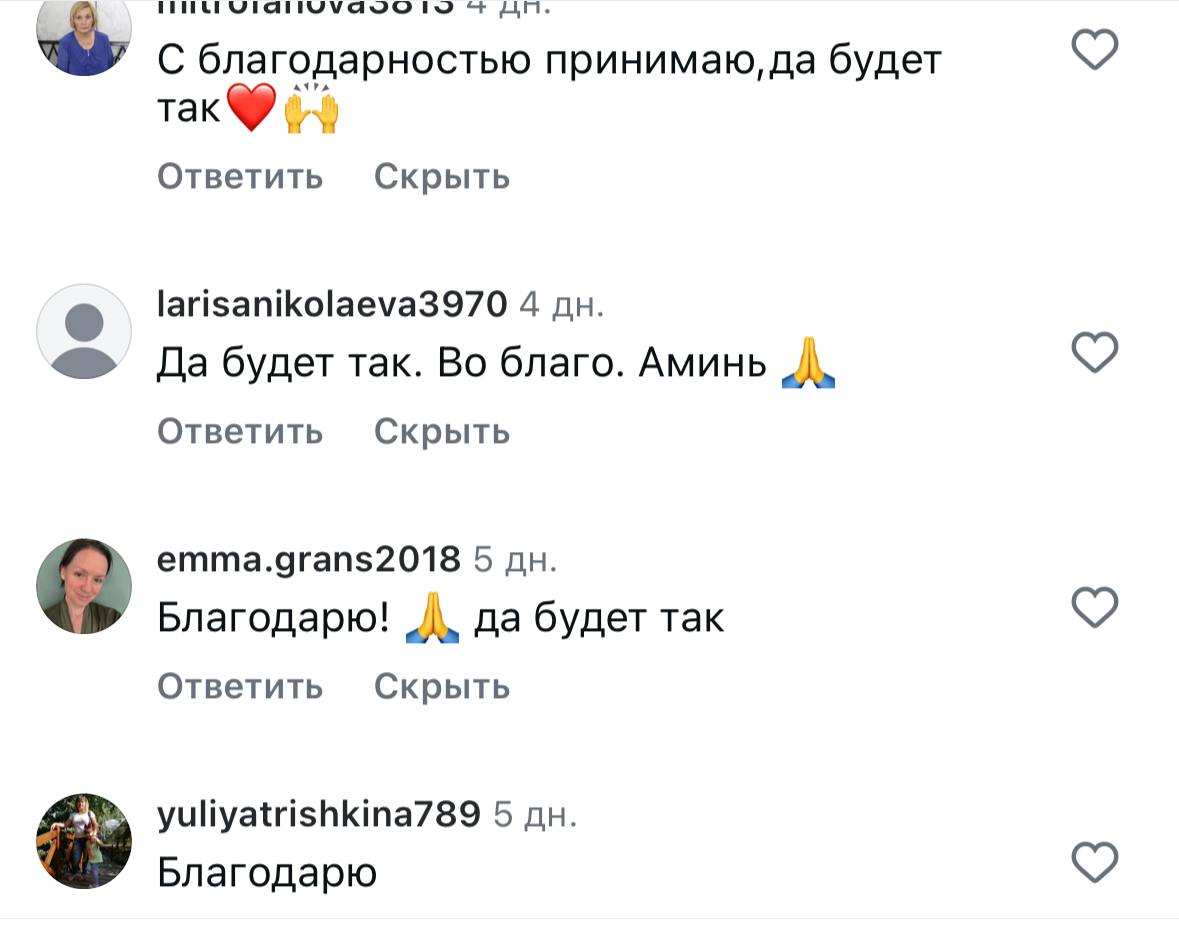Like emma.grans2018's comment

pyautogui.click(x=1094, y=607)
